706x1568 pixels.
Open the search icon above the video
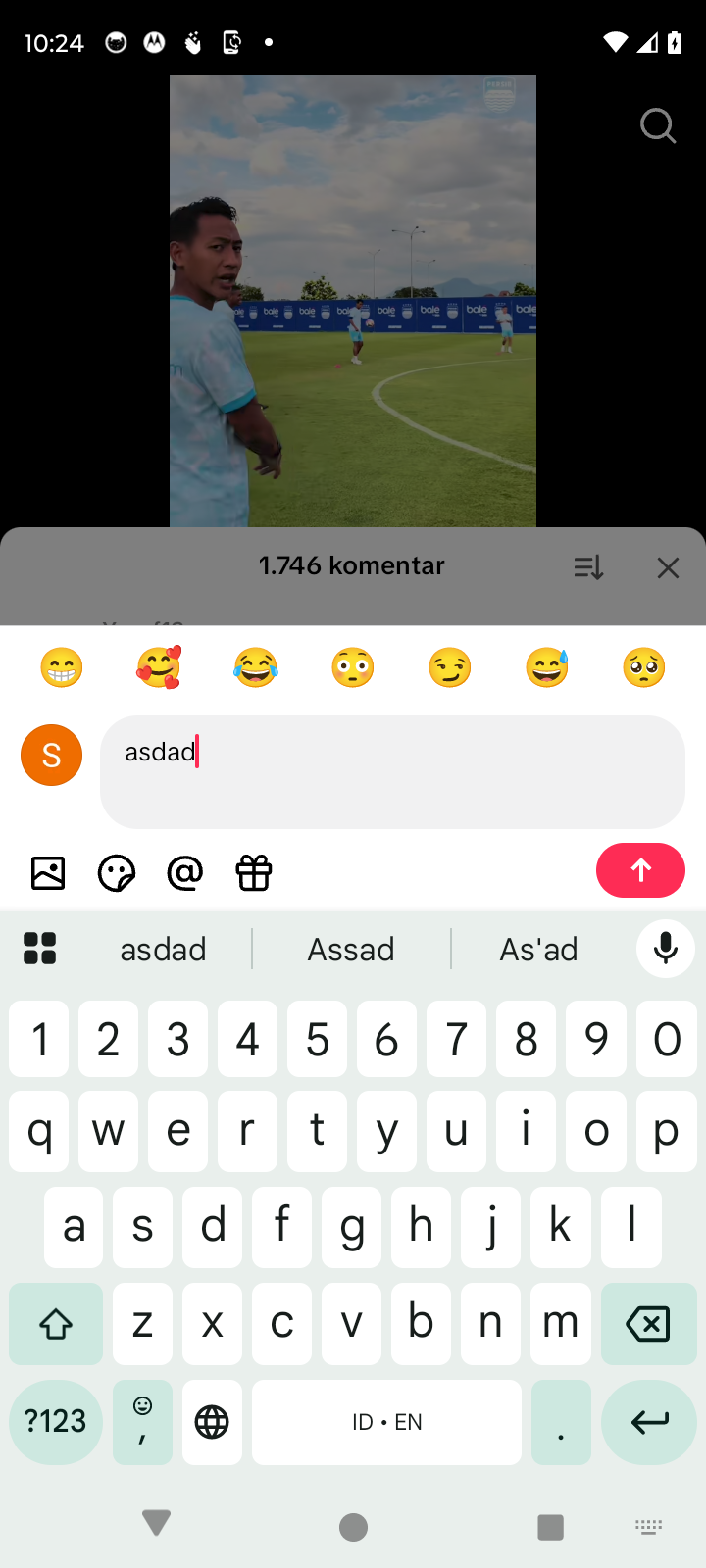(x=657, y=125)
